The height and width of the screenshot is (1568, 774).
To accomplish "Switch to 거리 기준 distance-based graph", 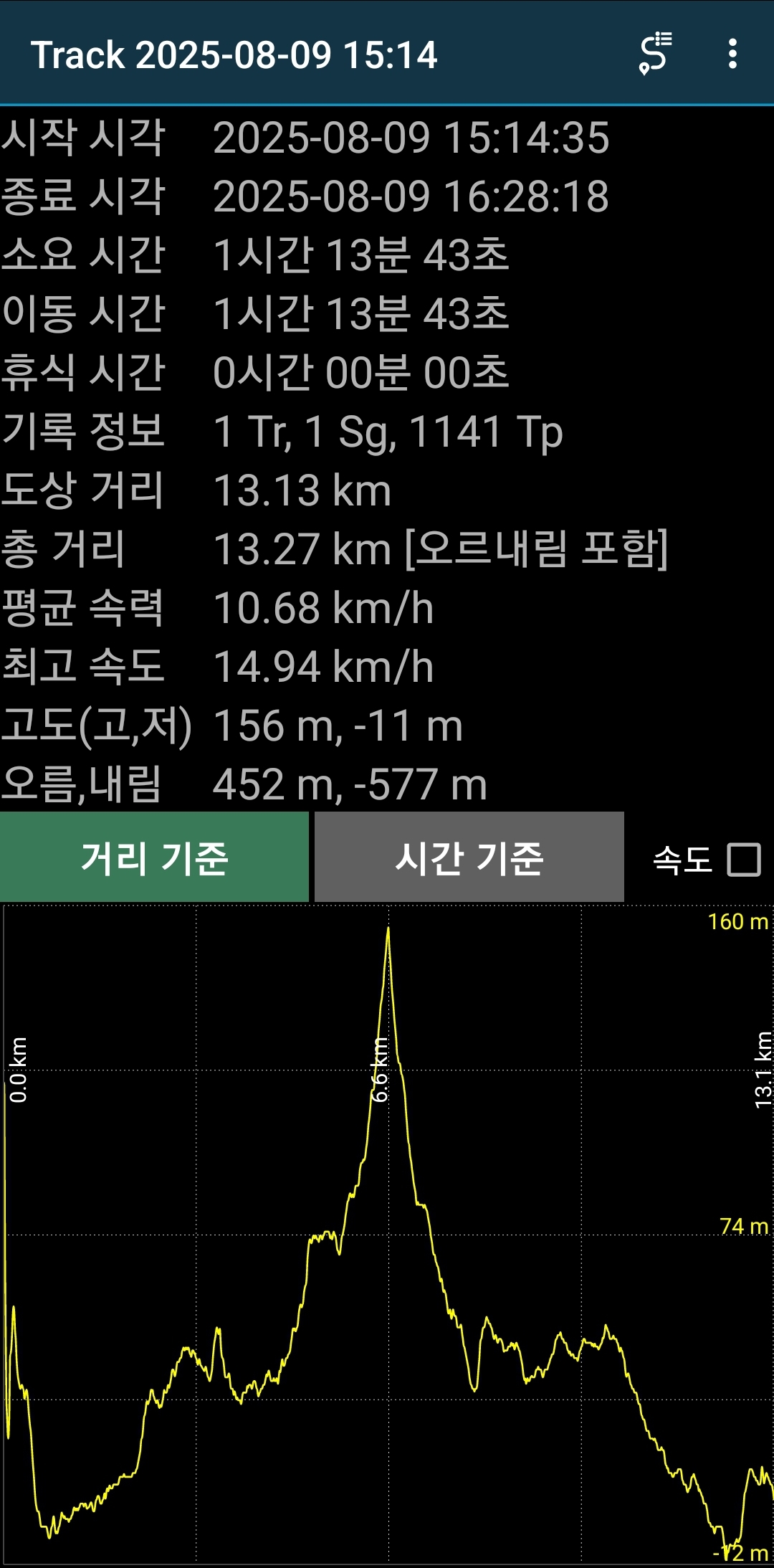I will (x=154, y=857).
